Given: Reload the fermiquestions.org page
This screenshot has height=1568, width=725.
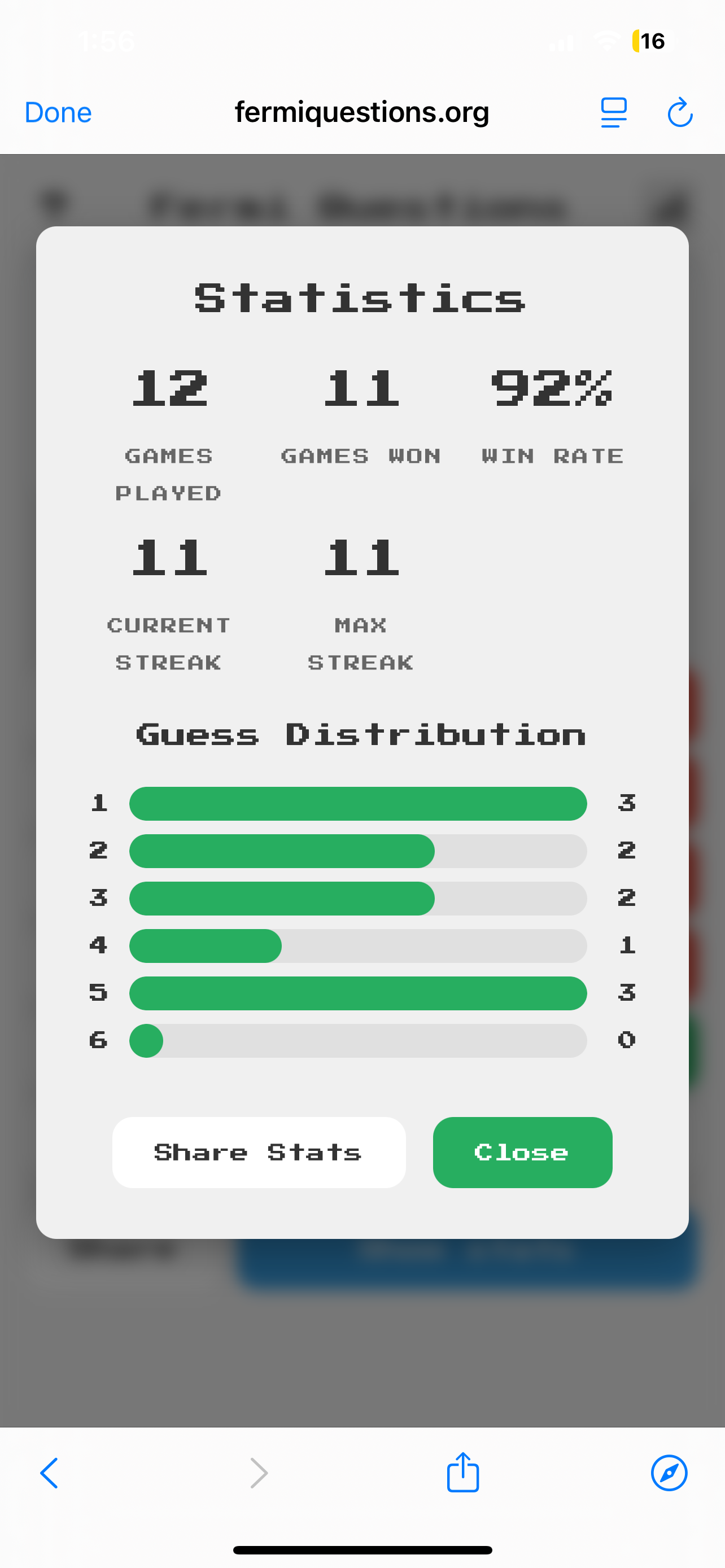Looking at the screenshot, I should coord(679,113).
